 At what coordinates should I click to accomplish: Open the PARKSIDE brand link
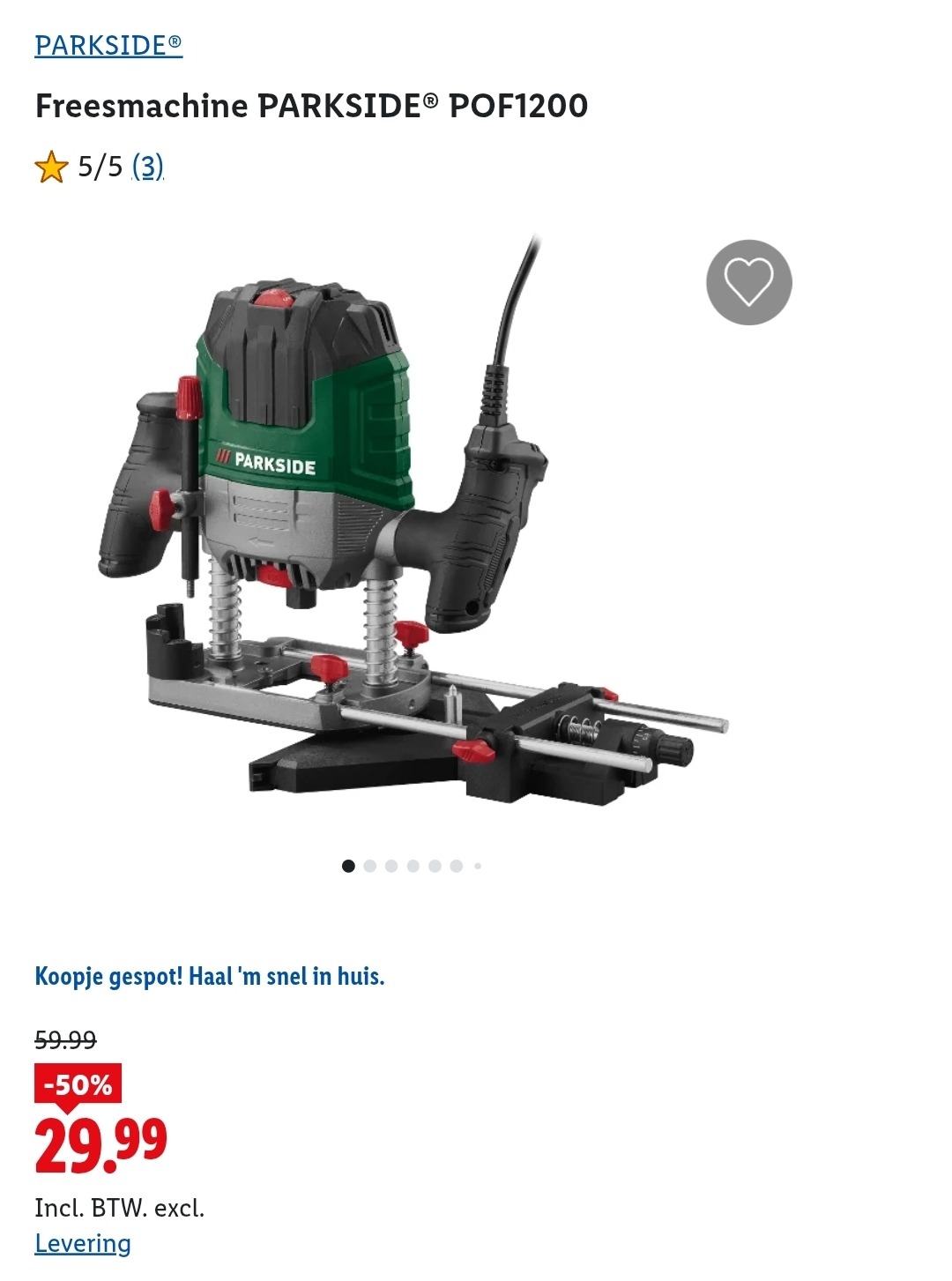(108, 46)
